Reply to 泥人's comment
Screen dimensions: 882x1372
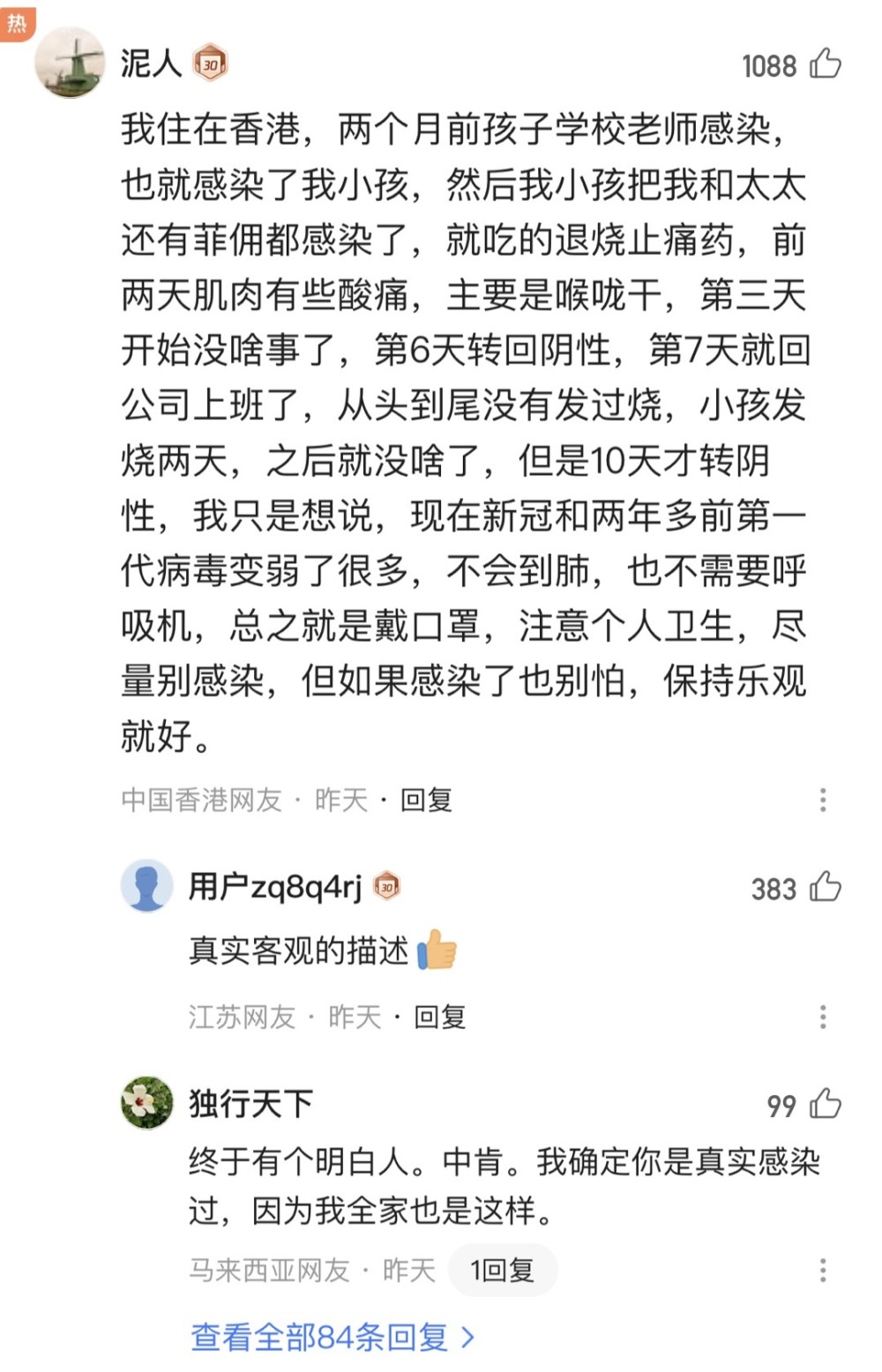(426, 800)
